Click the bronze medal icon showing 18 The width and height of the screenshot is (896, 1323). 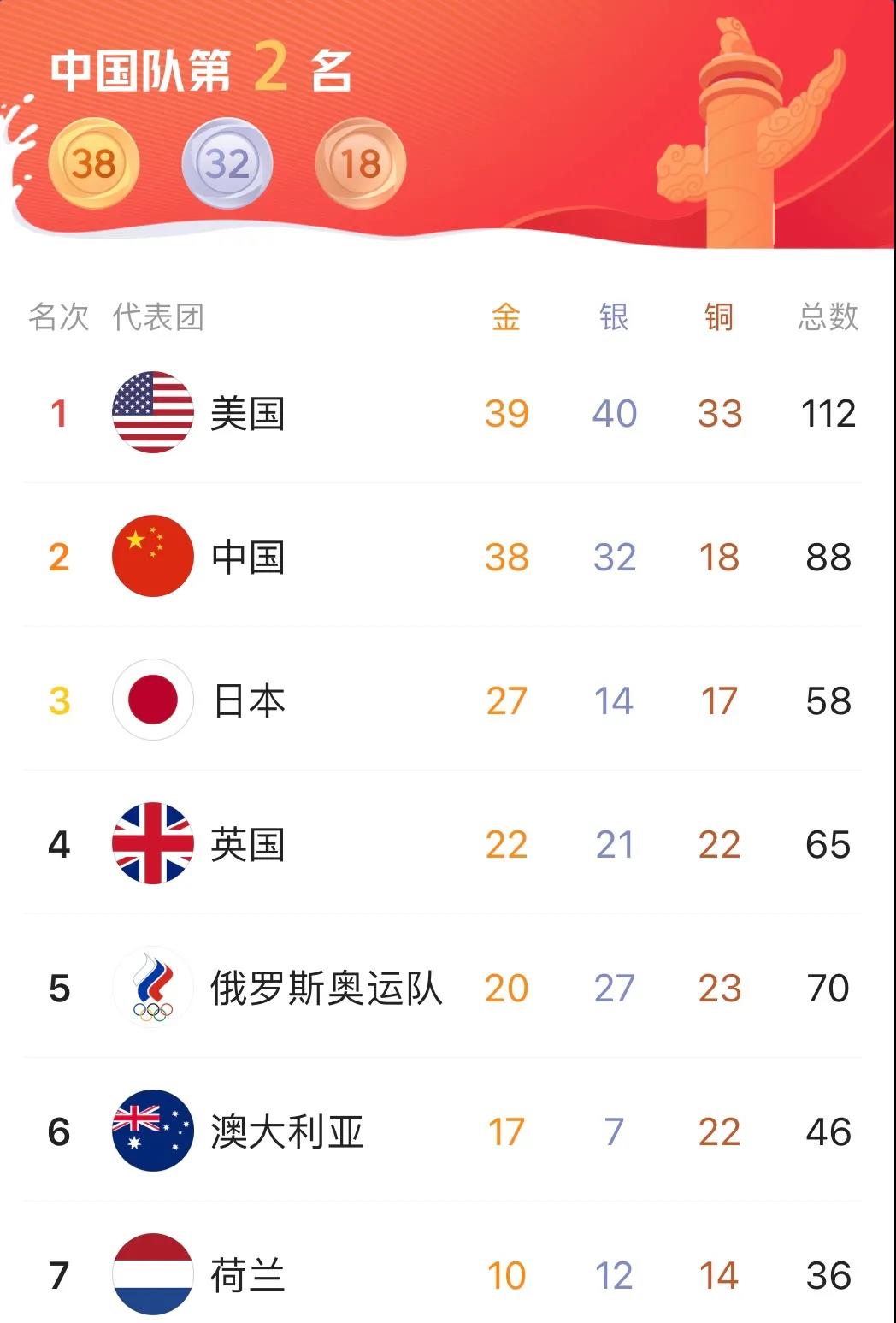click(357, 162)
